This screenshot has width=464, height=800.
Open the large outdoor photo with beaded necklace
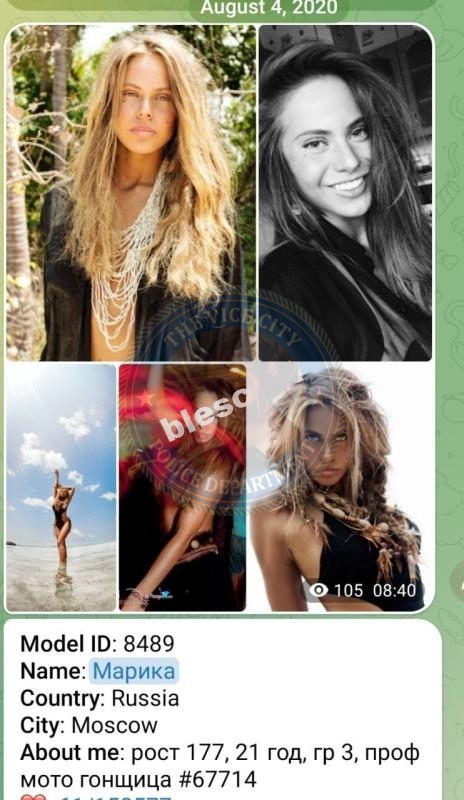(131, 193)
